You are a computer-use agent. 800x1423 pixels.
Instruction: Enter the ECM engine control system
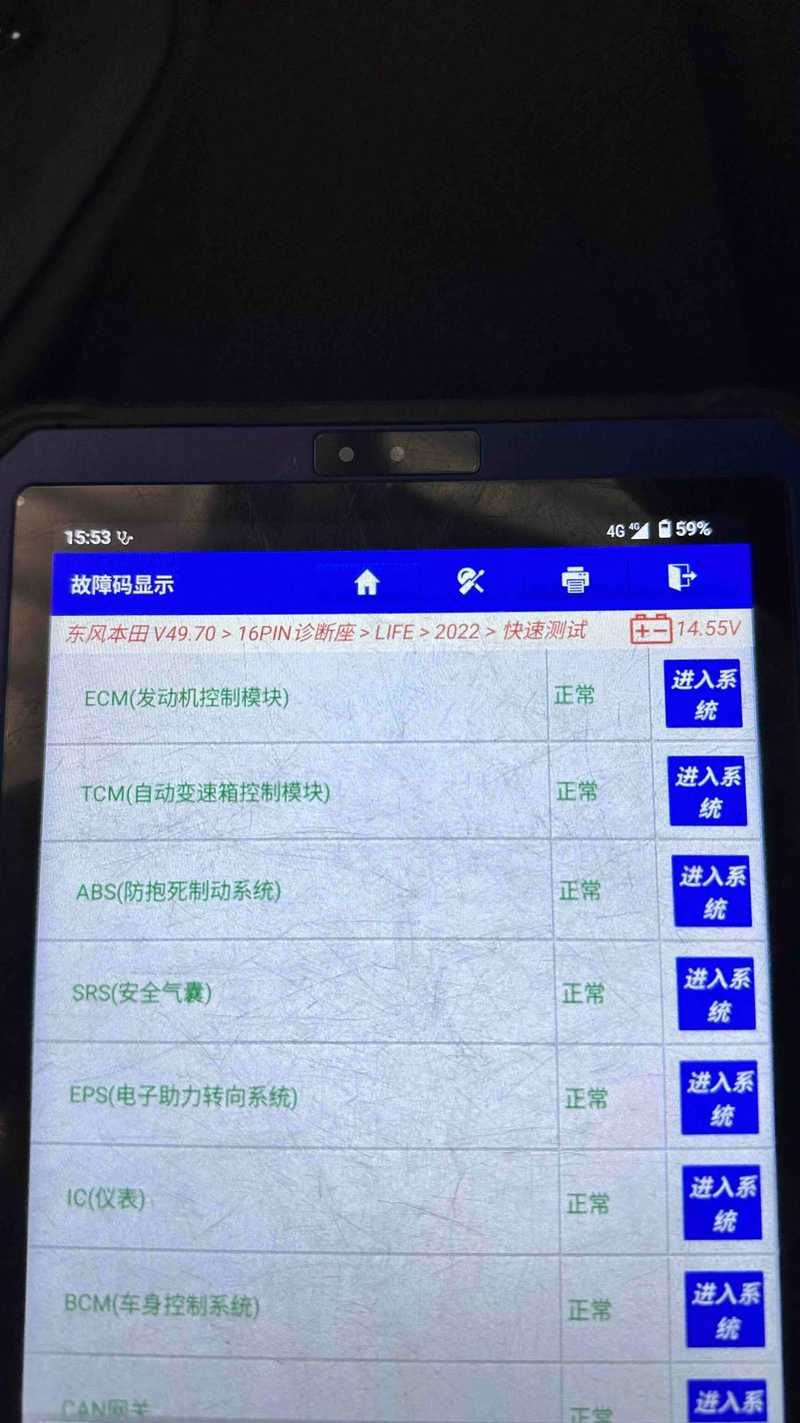click(705, 694)
